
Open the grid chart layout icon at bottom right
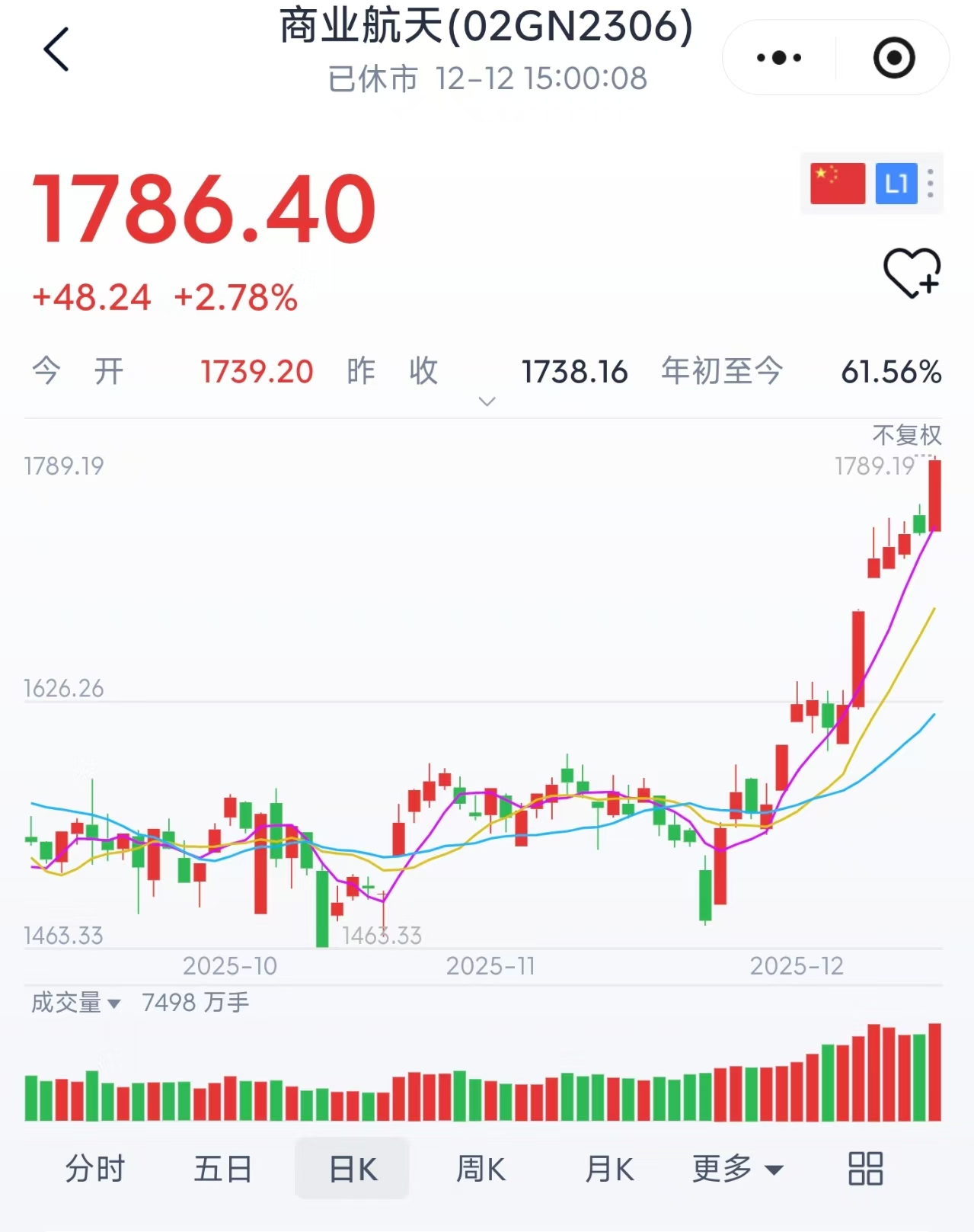(863, 1167)
